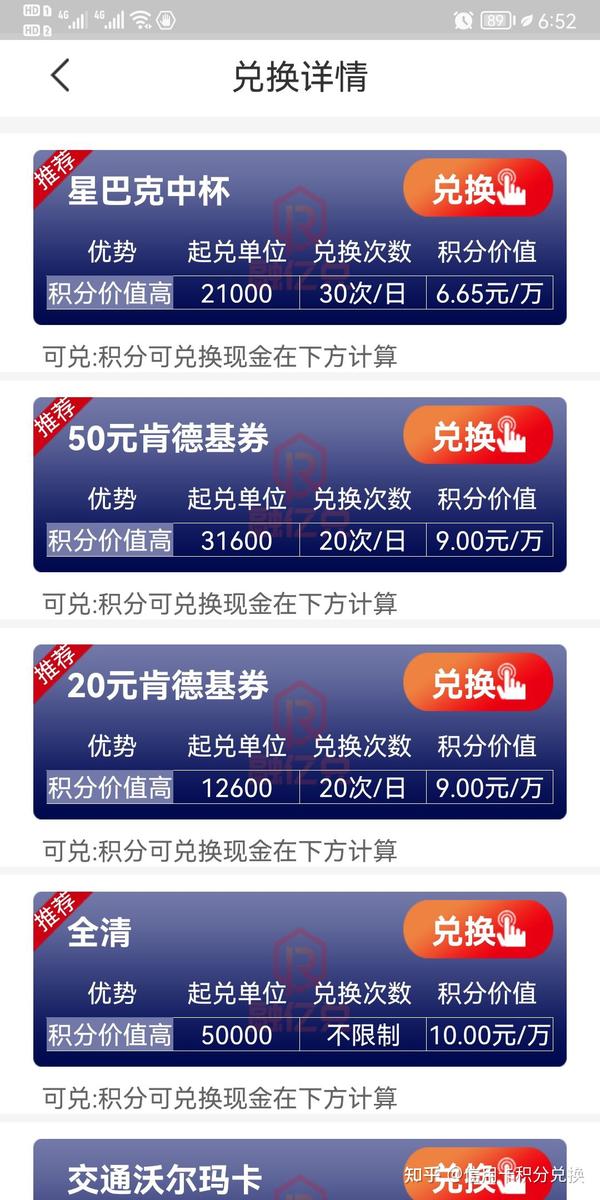Image resolution: width=600 pixels, height=1200 pixels.
Task: Tap 兑换 on the 星巴克中杯 card
Action: pyautogui.click(x=478, y=188)
